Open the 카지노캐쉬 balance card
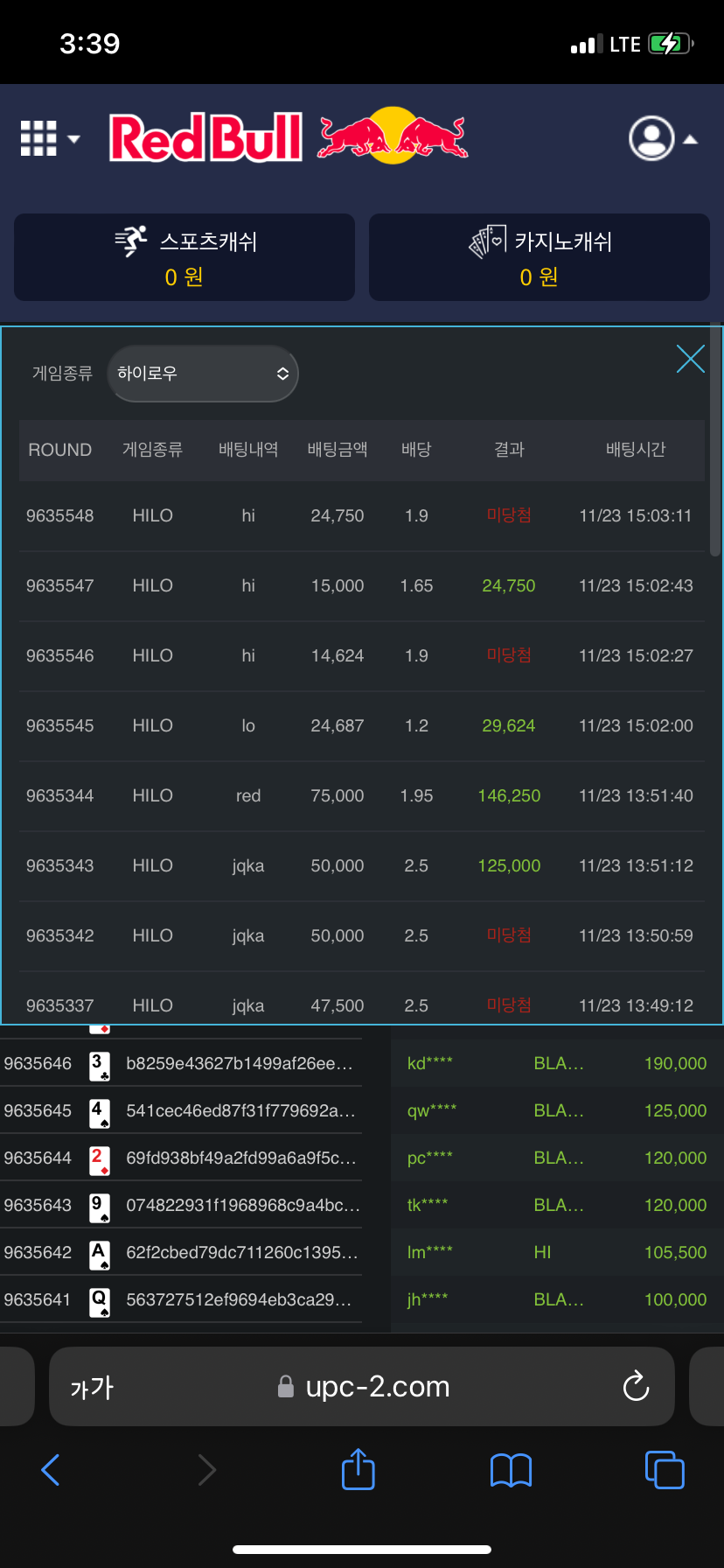Image resolution: width=724 pixels, height=1568 pixels. click(539, 257)
